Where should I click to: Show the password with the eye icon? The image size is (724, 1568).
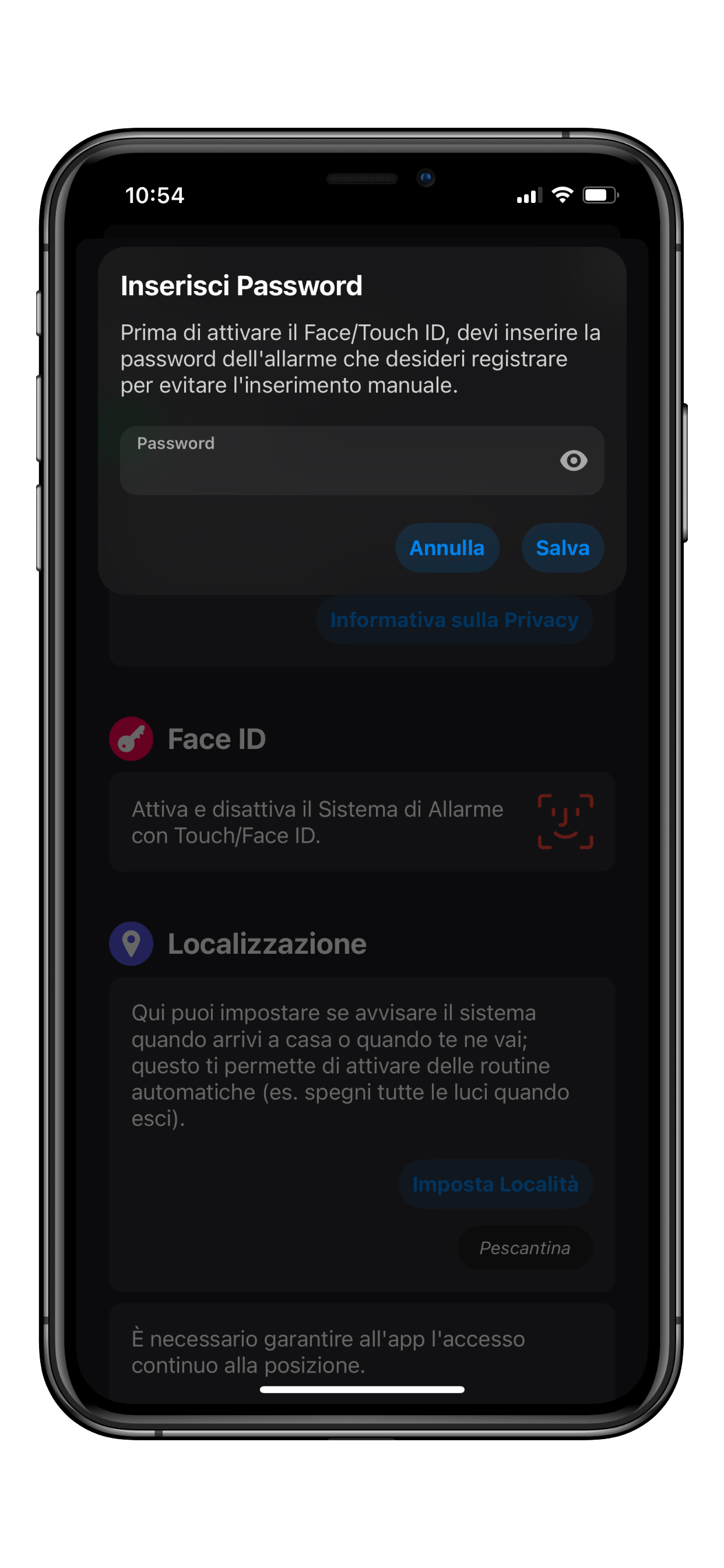[573, 461]
